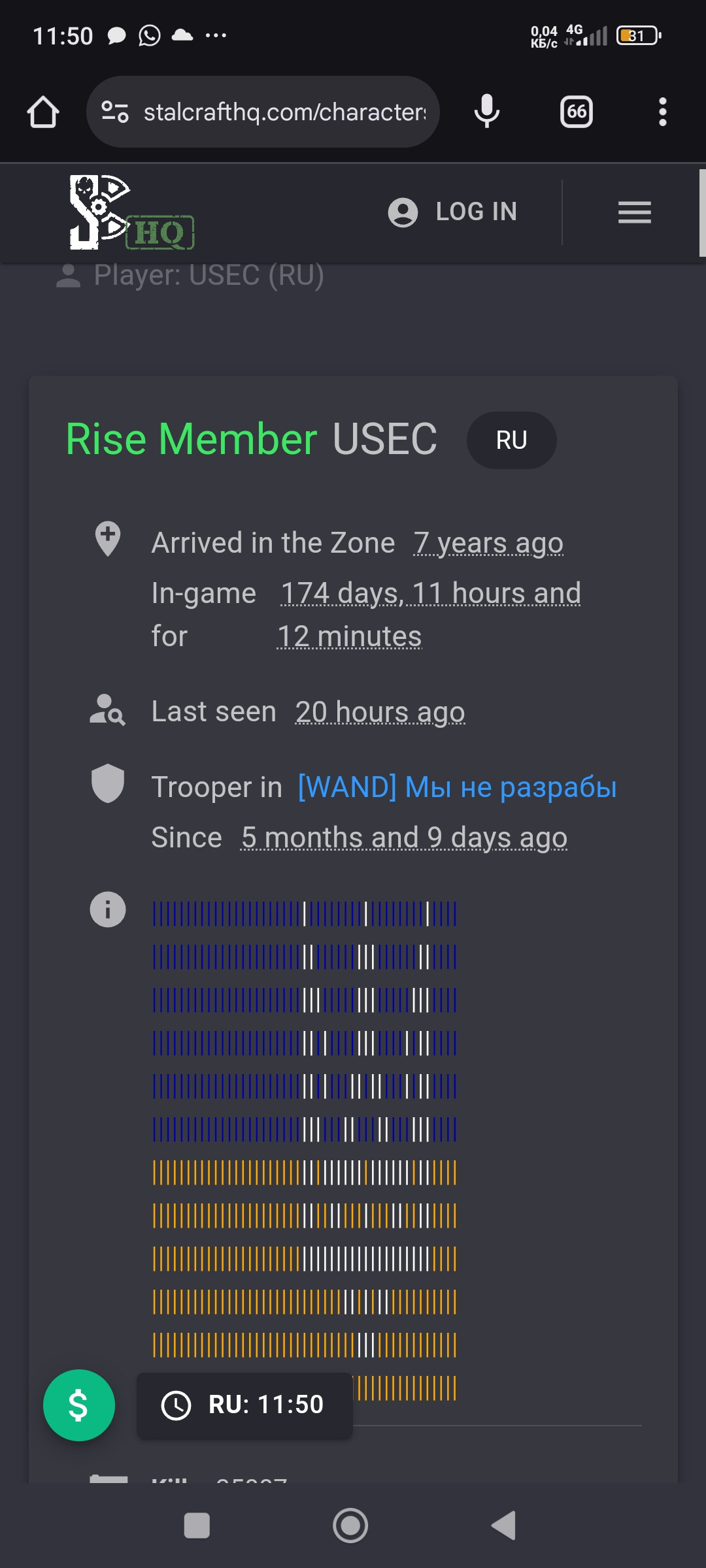706x1568 pixels.
Task: Show exact date for 7 years ago
Action: point(488,543)
